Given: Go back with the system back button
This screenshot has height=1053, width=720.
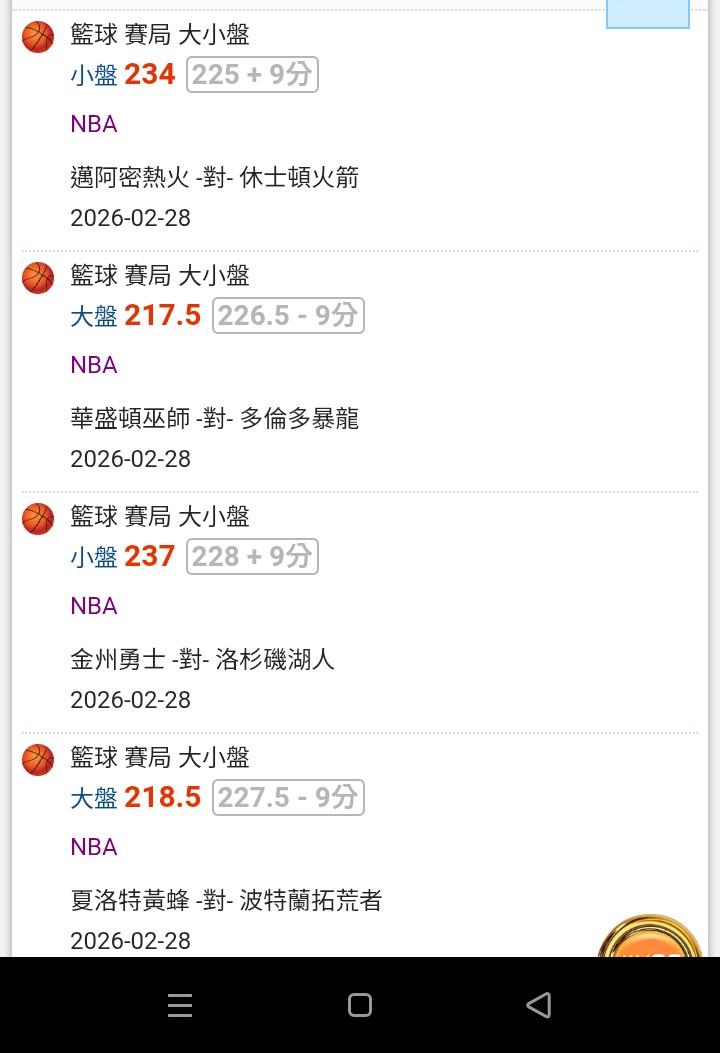Looking at the screenshot, I should pos(539,1005).
